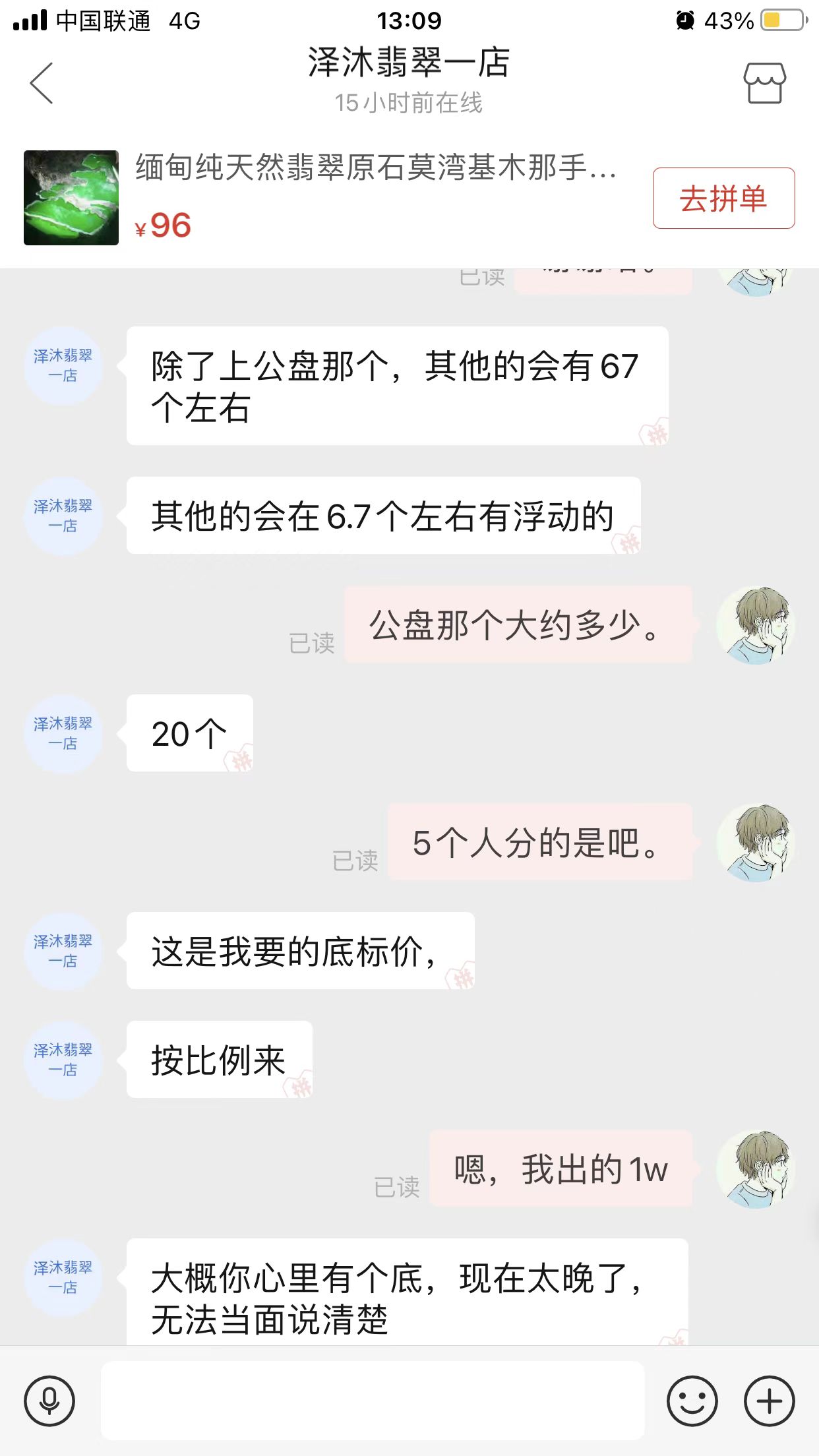Open the shop storefront icon

(x=765, y=83)
